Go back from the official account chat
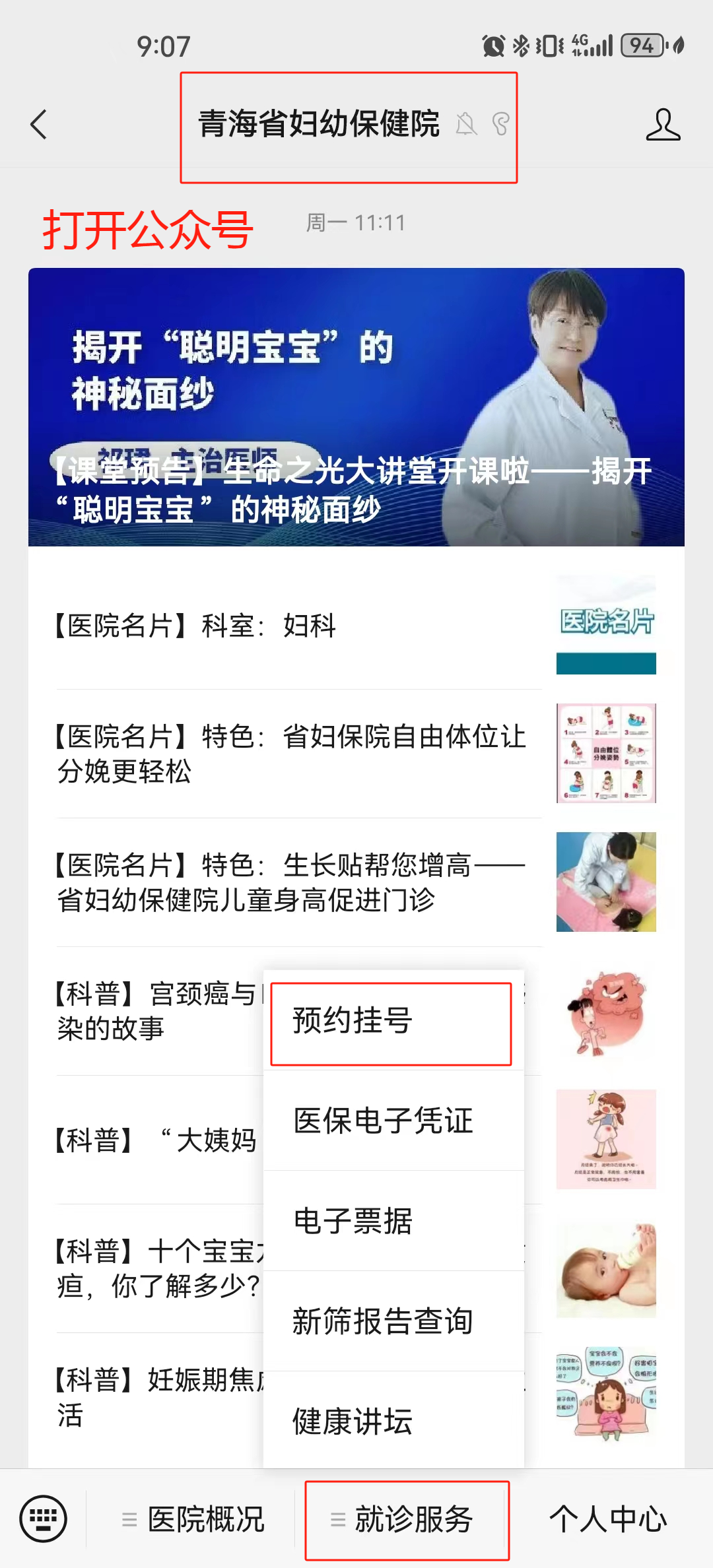The height and width of the screenshot is (1568, 713). coord(39,124)
